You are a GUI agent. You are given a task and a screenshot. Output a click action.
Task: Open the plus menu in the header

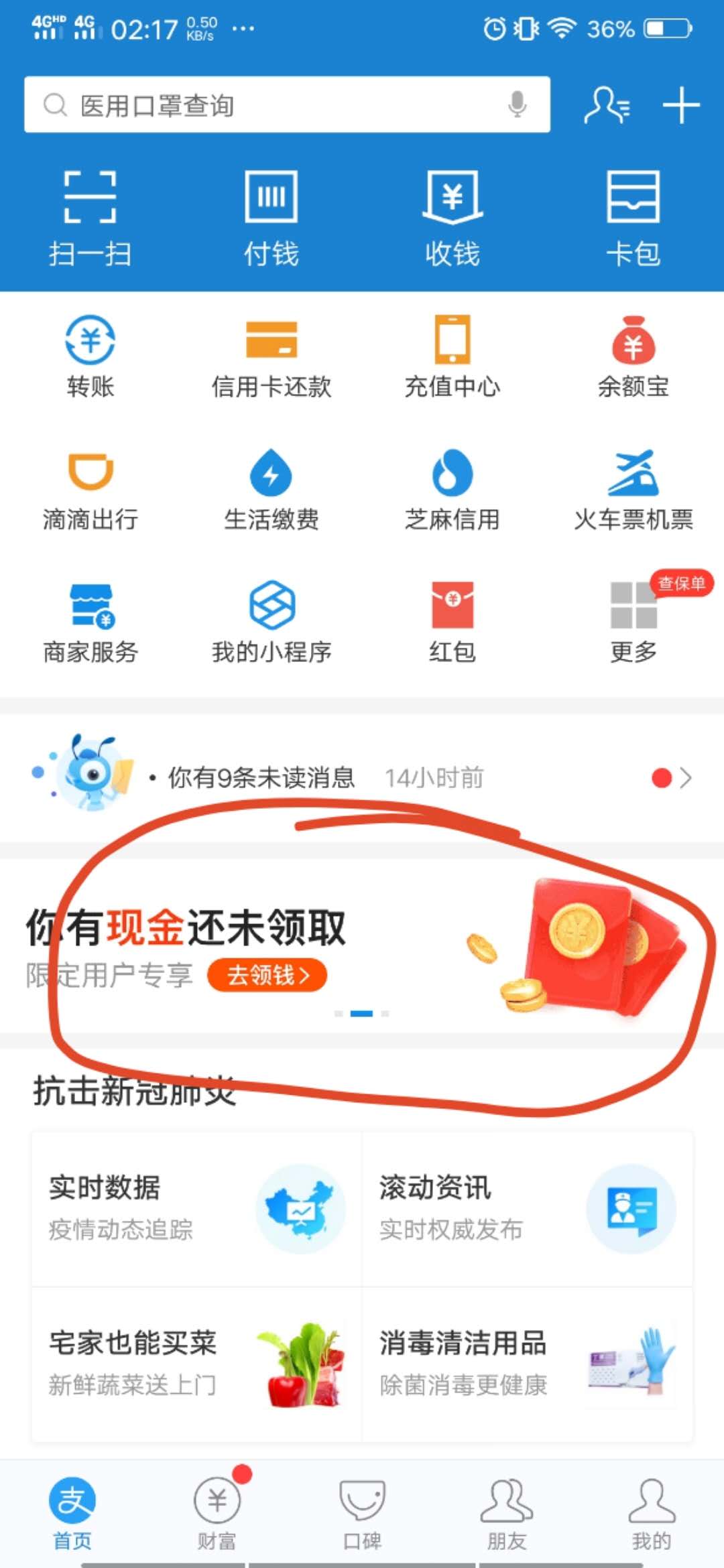click(681, 105)
